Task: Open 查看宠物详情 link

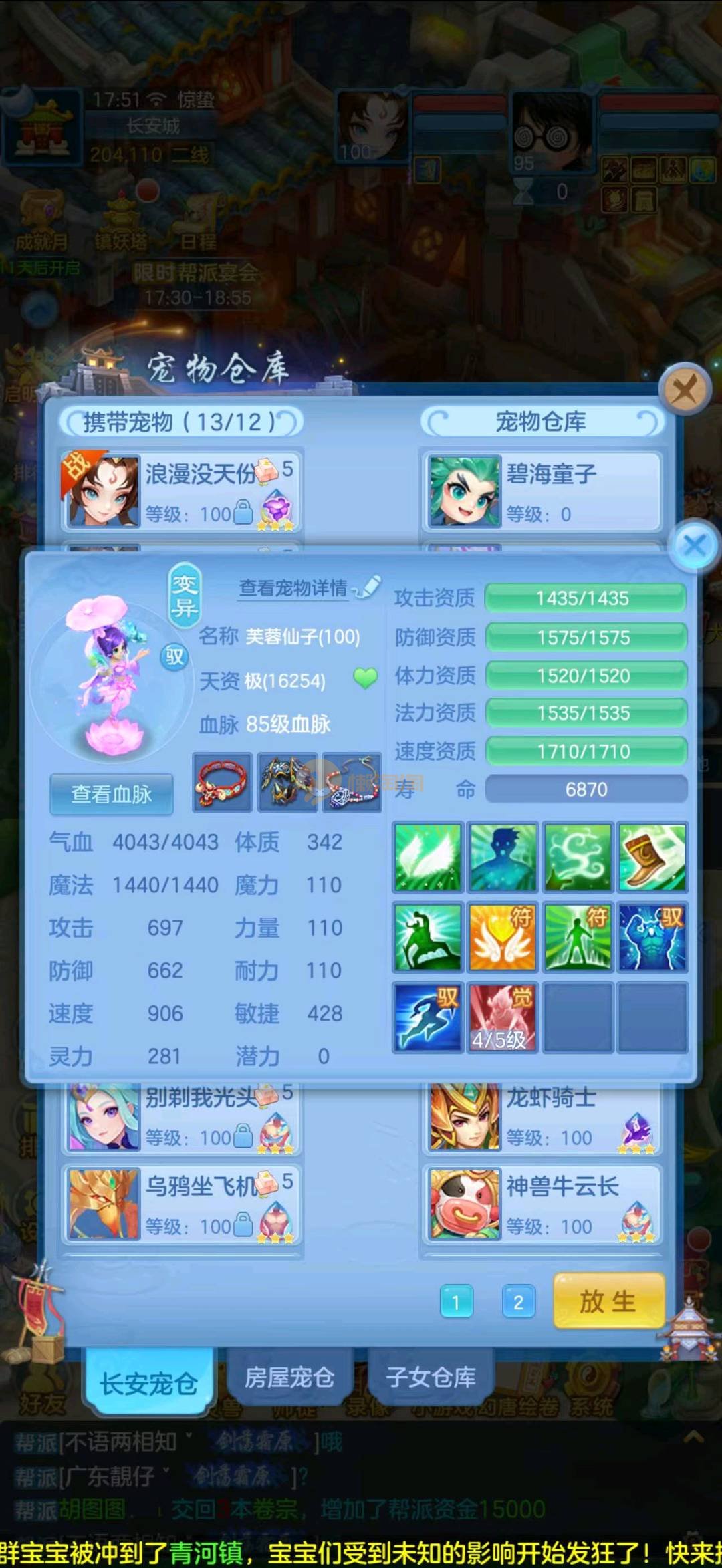Action: click(294, 588)
